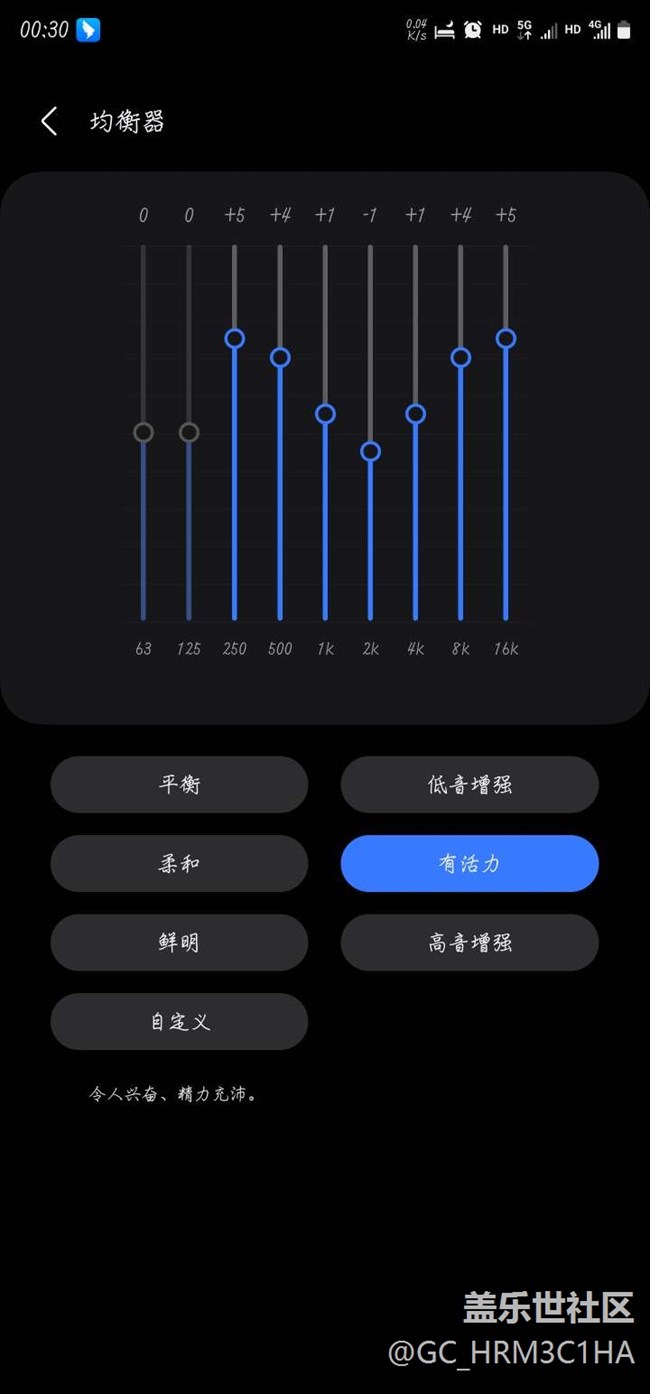Open the 自定义 custom preset
Screen dimensions: 650x1394
click(179, 1021)
